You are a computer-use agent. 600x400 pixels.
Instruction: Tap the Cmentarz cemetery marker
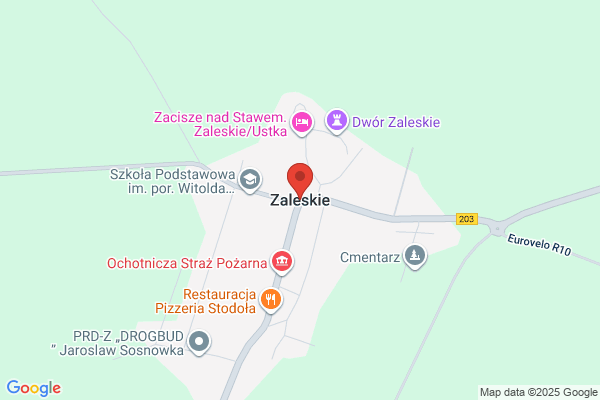coord(415,256)
